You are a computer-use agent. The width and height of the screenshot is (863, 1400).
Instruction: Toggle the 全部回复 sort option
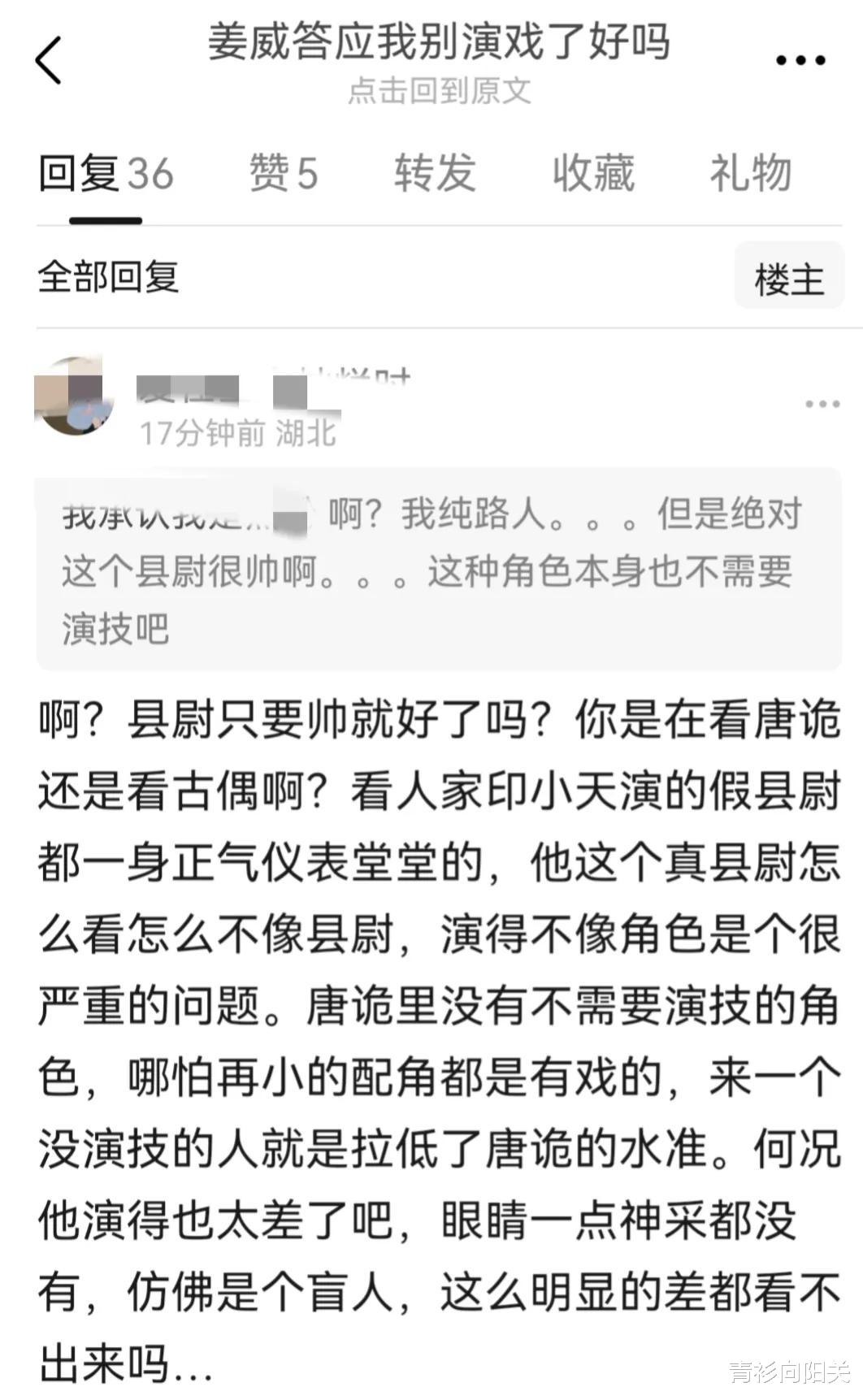click(106, 278)
